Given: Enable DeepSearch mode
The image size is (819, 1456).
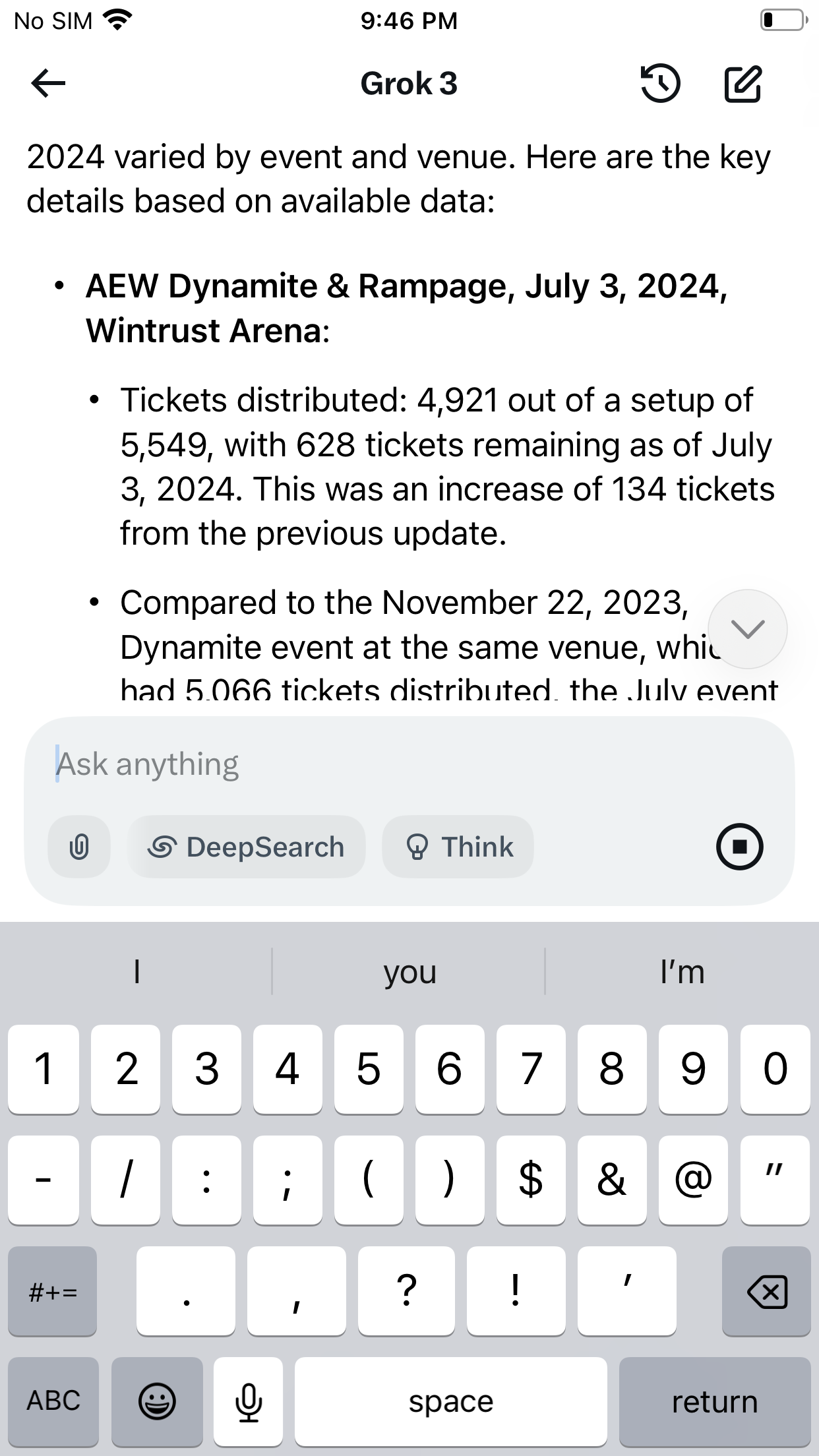Looking at the screenshot, I should click(x=246, y=847).
